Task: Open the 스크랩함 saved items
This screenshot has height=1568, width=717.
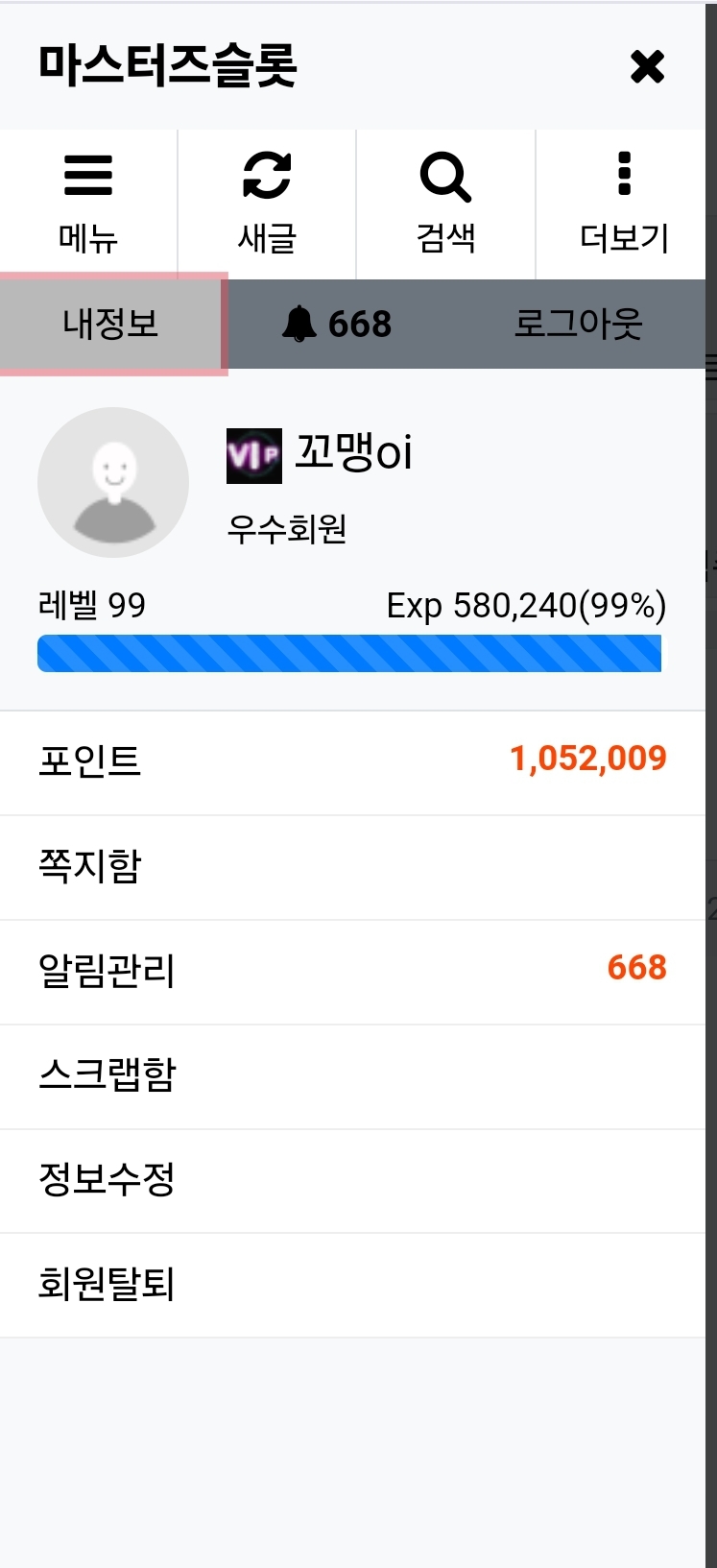Action: click(x=351, y=1075)
